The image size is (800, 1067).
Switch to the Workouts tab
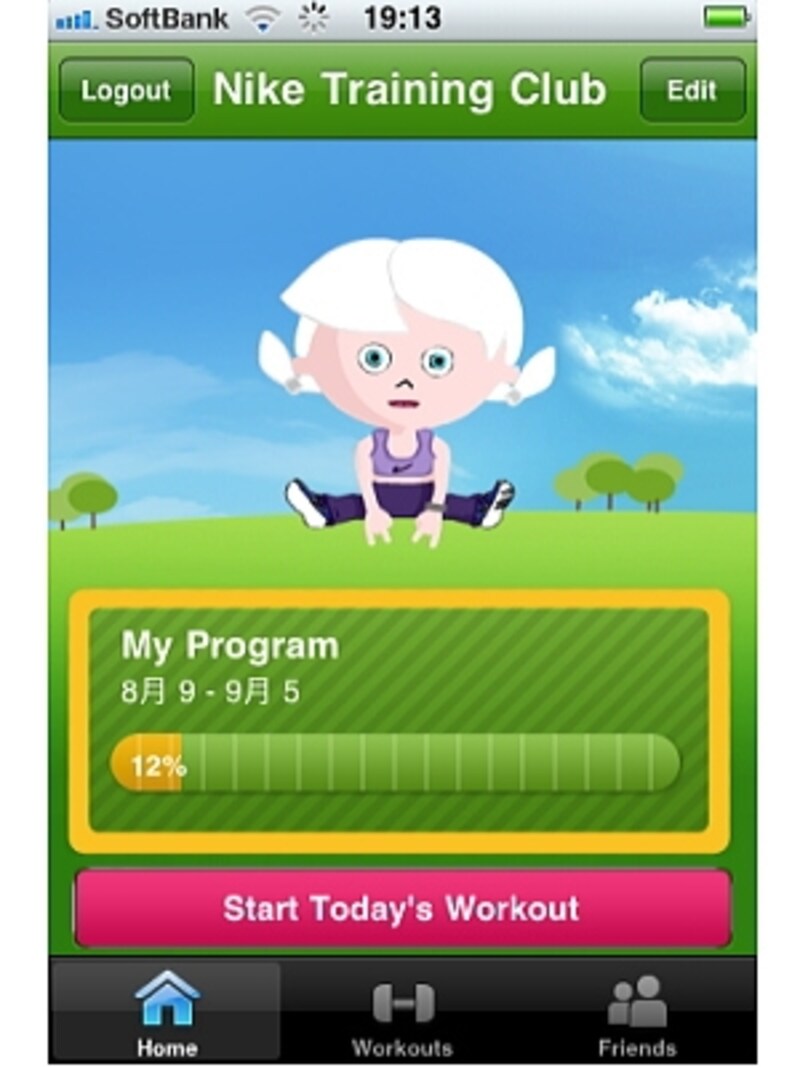pyautogui.click(x=402, y=1015)
